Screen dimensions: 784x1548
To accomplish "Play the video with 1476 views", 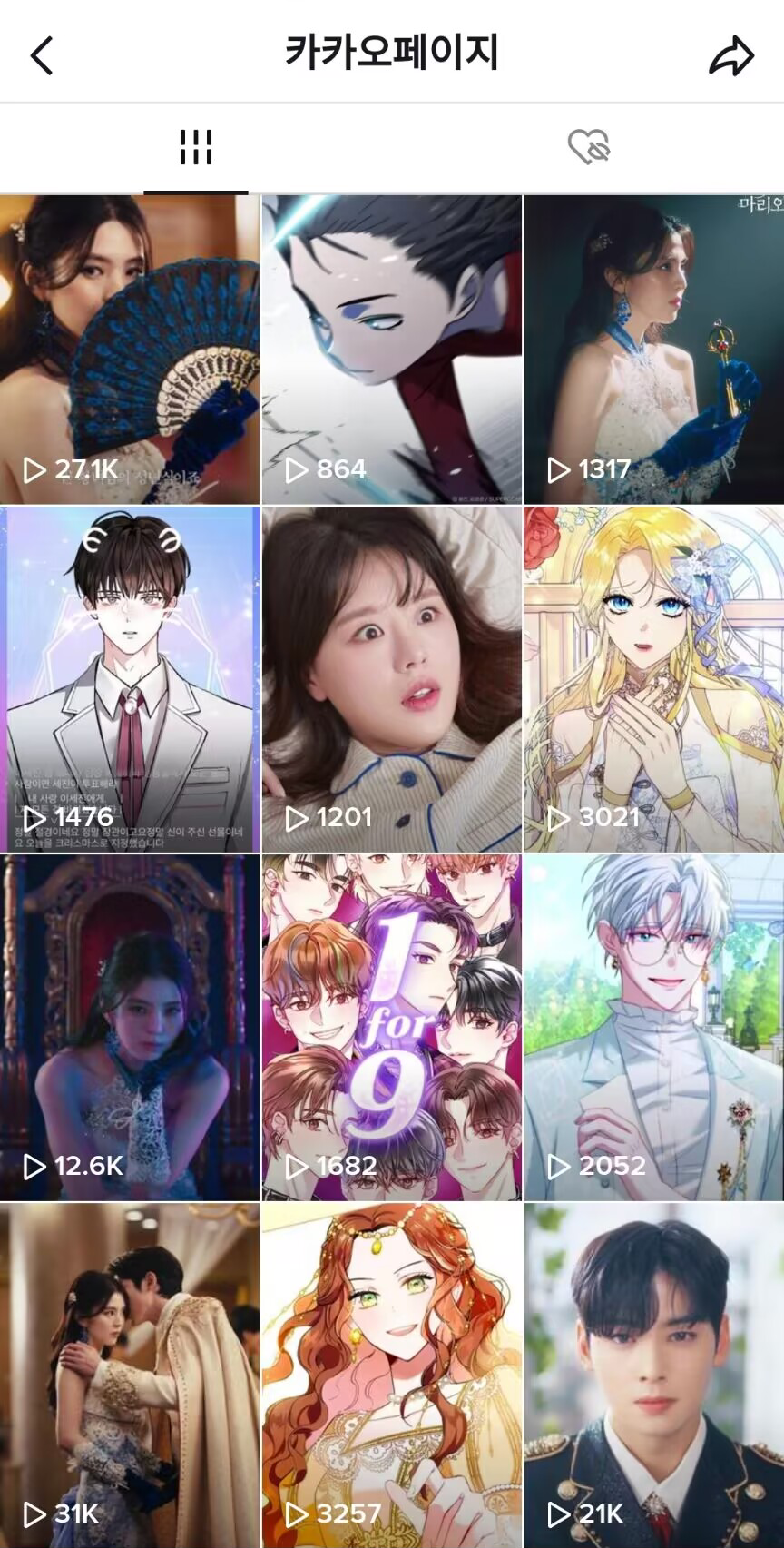I will pyautogui.click(x=130, y=679).
